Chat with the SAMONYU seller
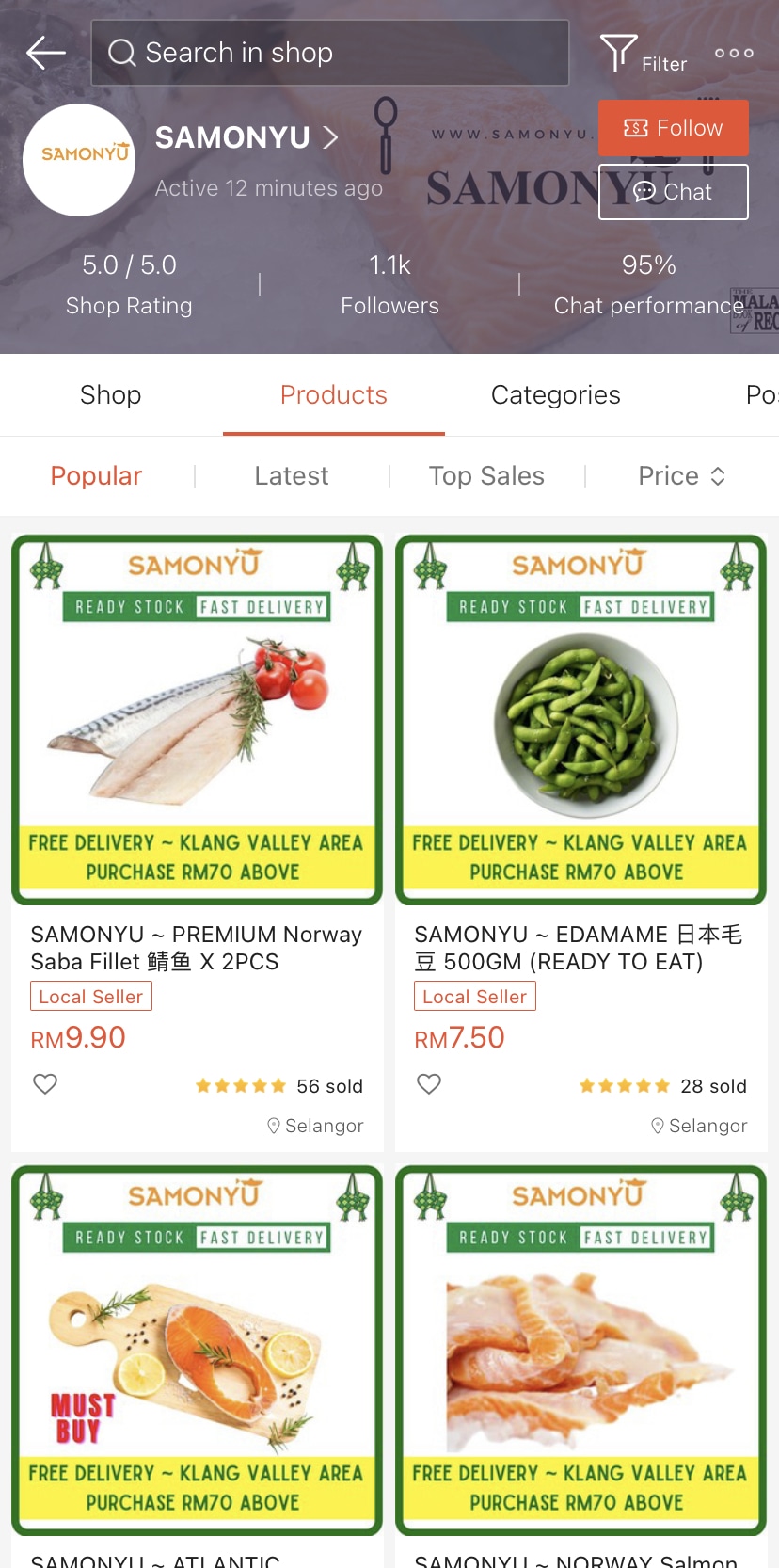779x1568 pixels. tap(674, 192)
